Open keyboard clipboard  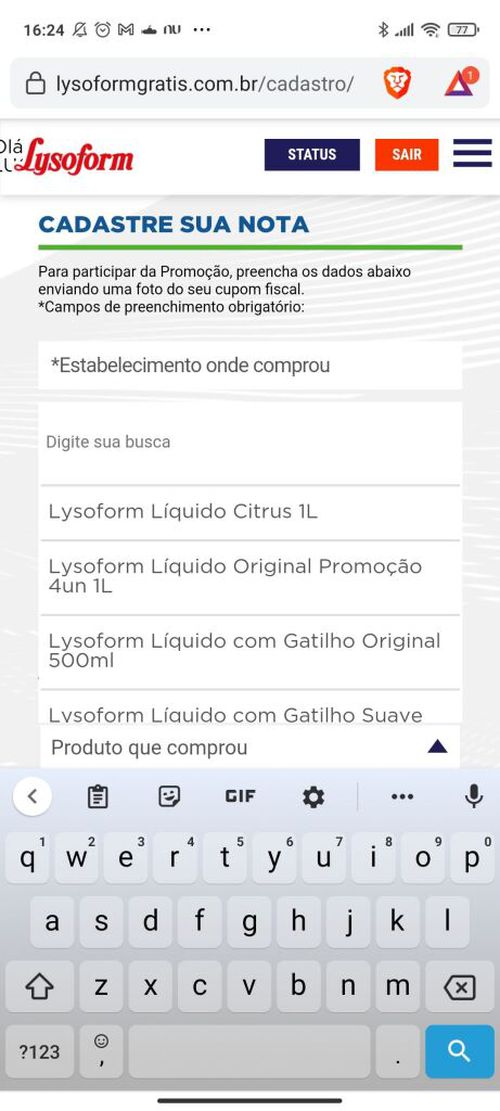[x=98, y=797]
